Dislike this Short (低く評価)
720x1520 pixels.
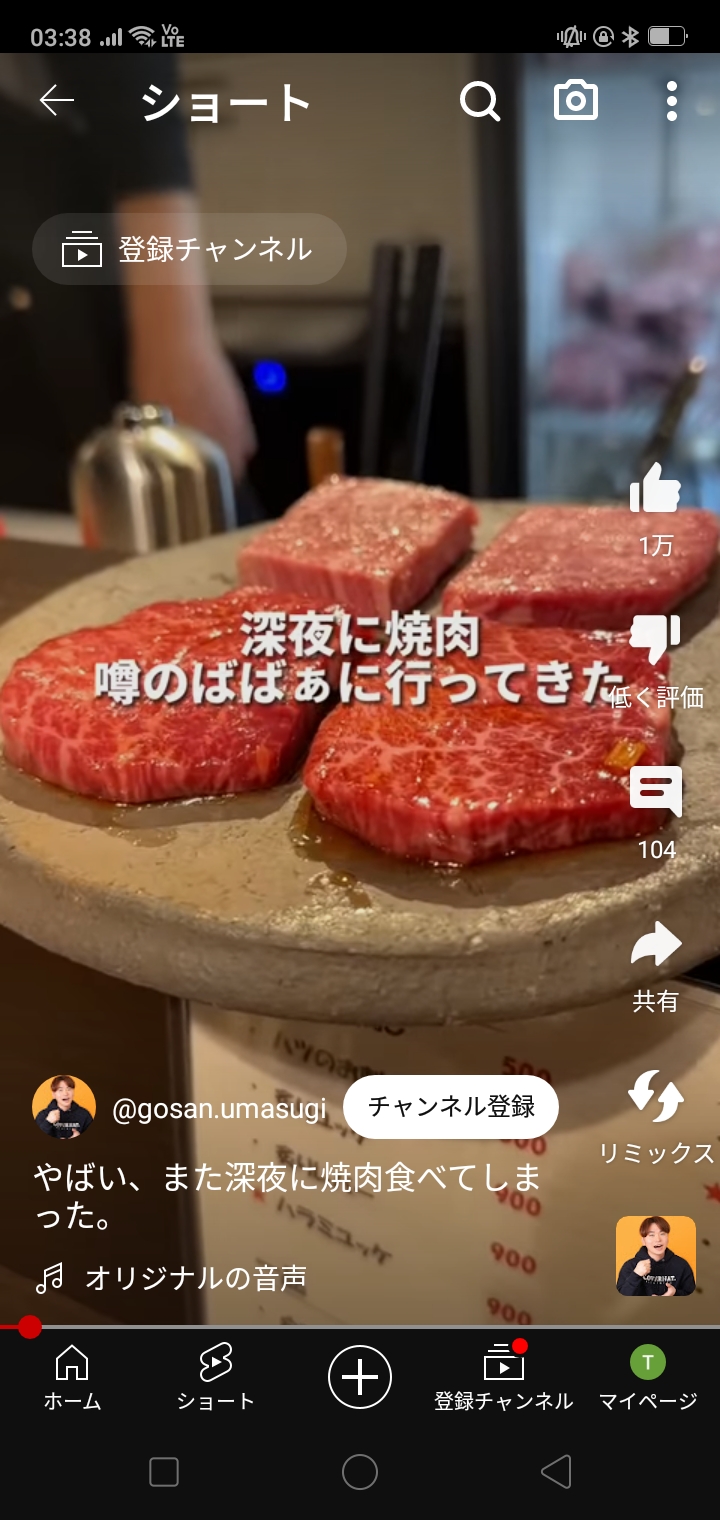pos(656,640)
